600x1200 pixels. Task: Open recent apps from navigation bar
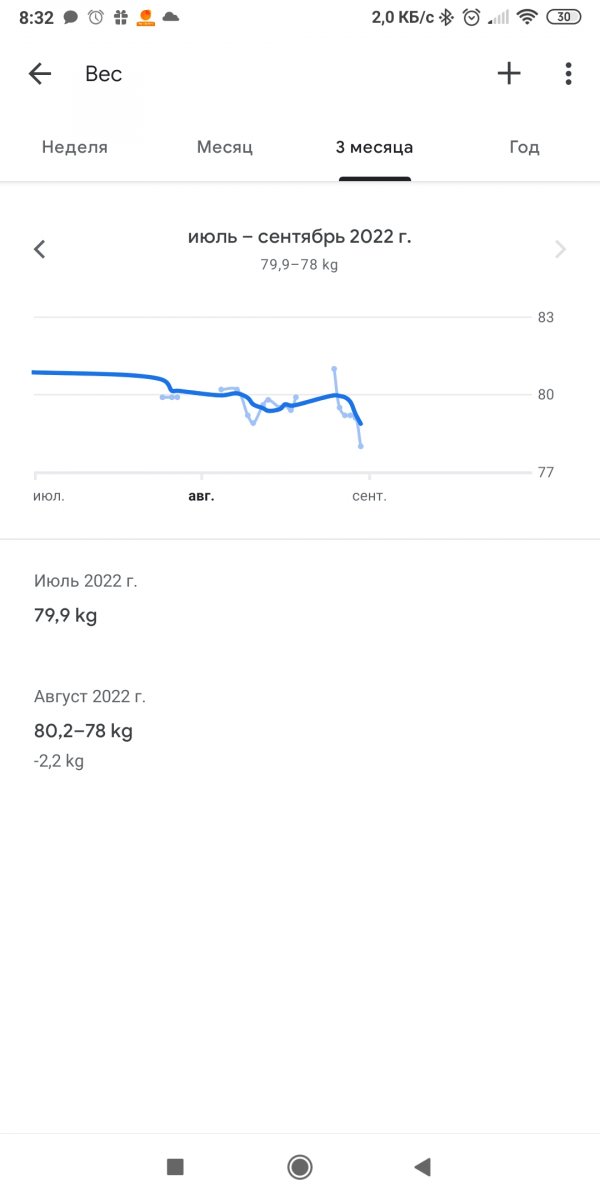pyautogui.click(x=175, y=1166)
